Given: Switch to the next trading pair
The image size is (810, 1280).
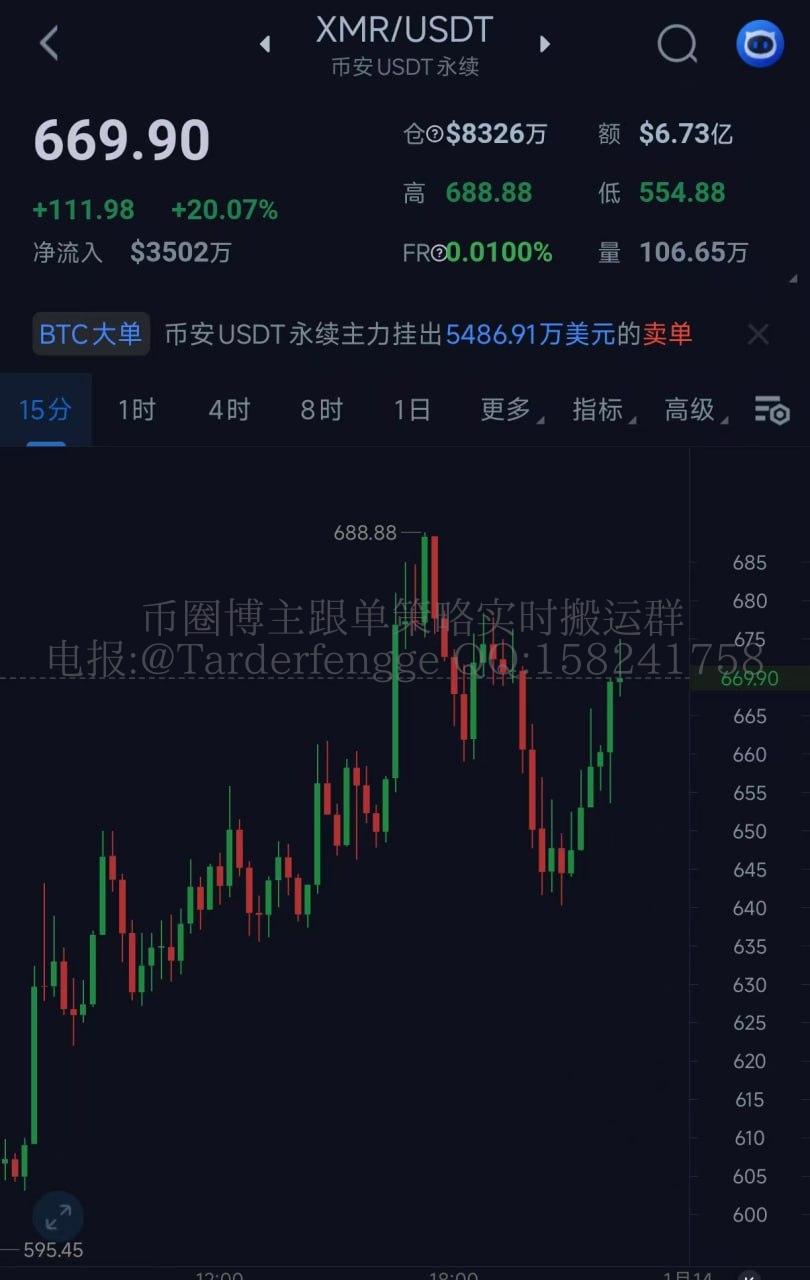Looking at the screenshot, I should (x=545, y=44).
